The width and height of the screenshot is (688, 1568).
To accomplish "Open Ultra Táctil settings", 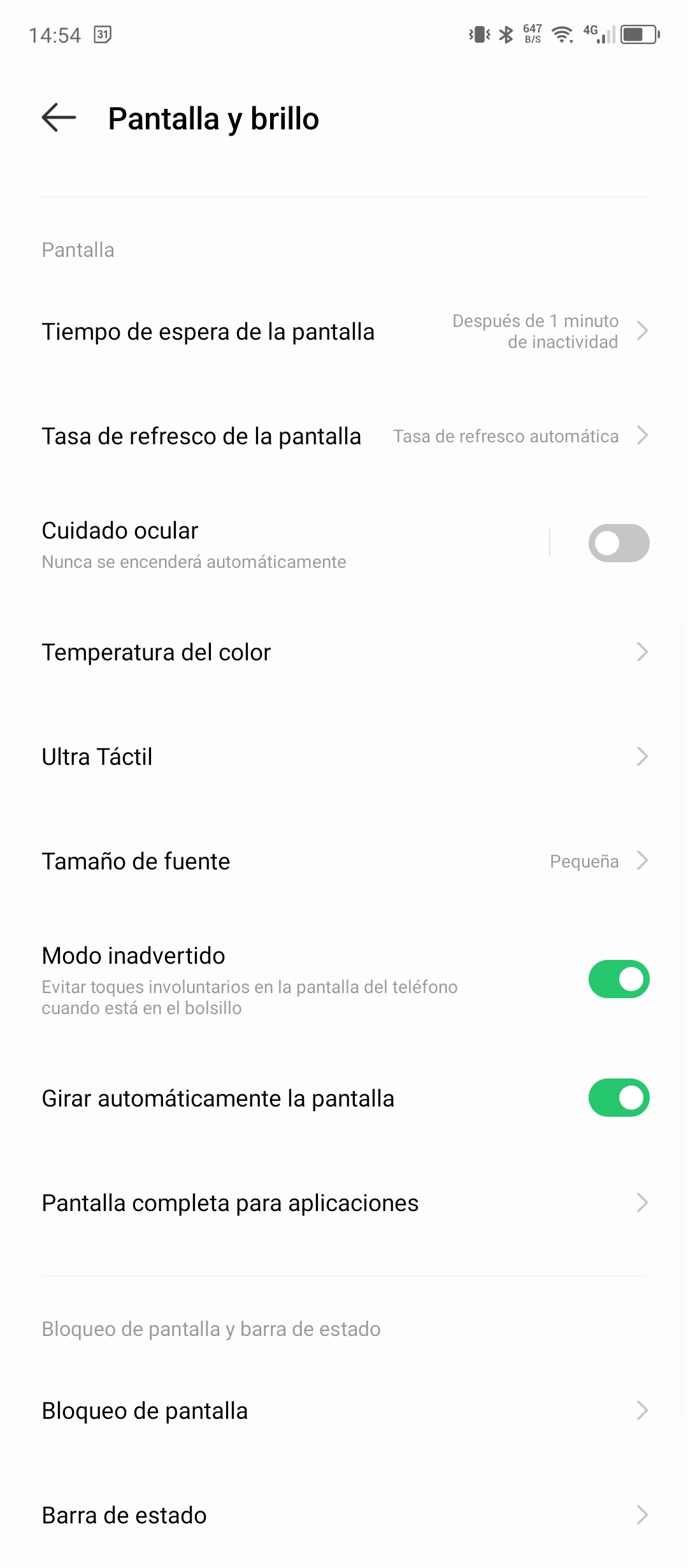I will pos(344,757).
